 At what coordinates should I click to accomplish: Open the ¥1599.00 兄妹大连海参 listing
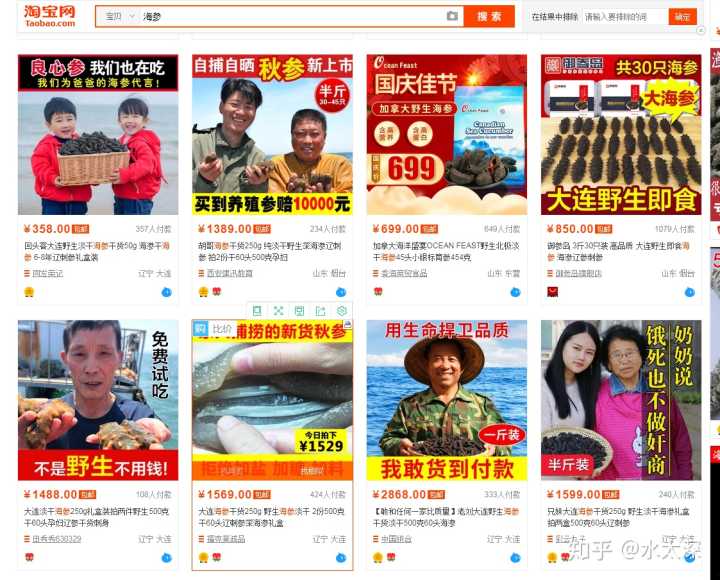click(x=620, y=400)
